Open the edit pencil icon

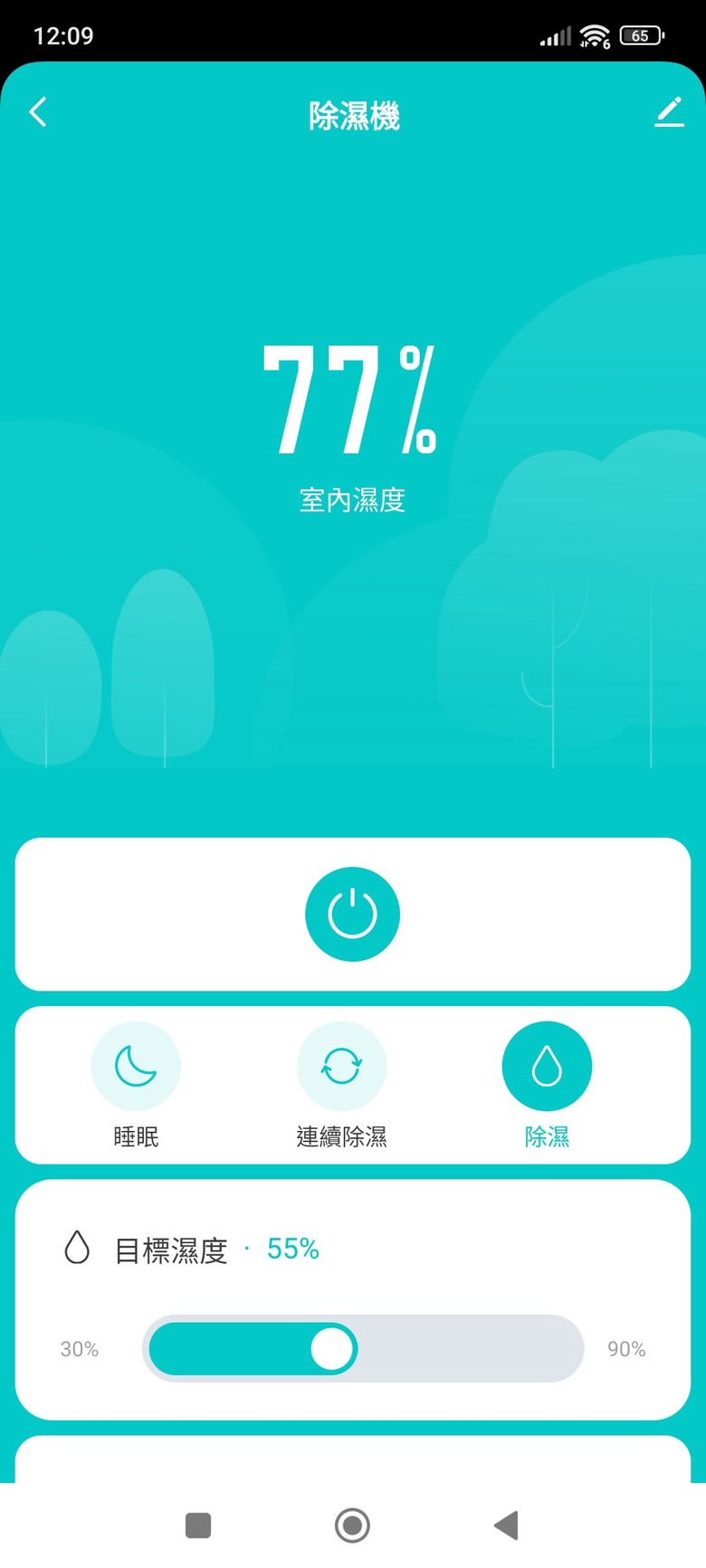coord(669,112)
